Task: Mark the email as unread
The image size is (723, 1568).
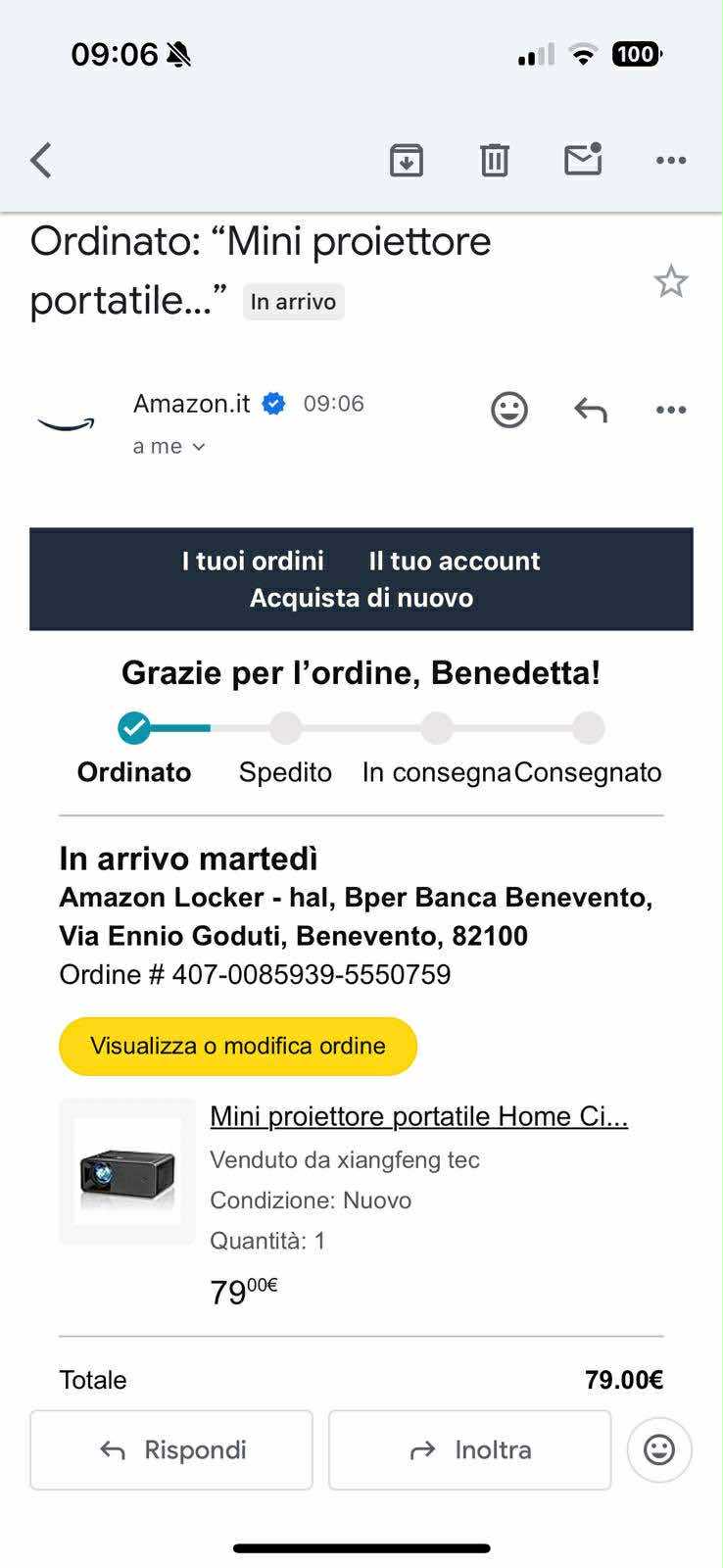Action: (x=583, y=160)
